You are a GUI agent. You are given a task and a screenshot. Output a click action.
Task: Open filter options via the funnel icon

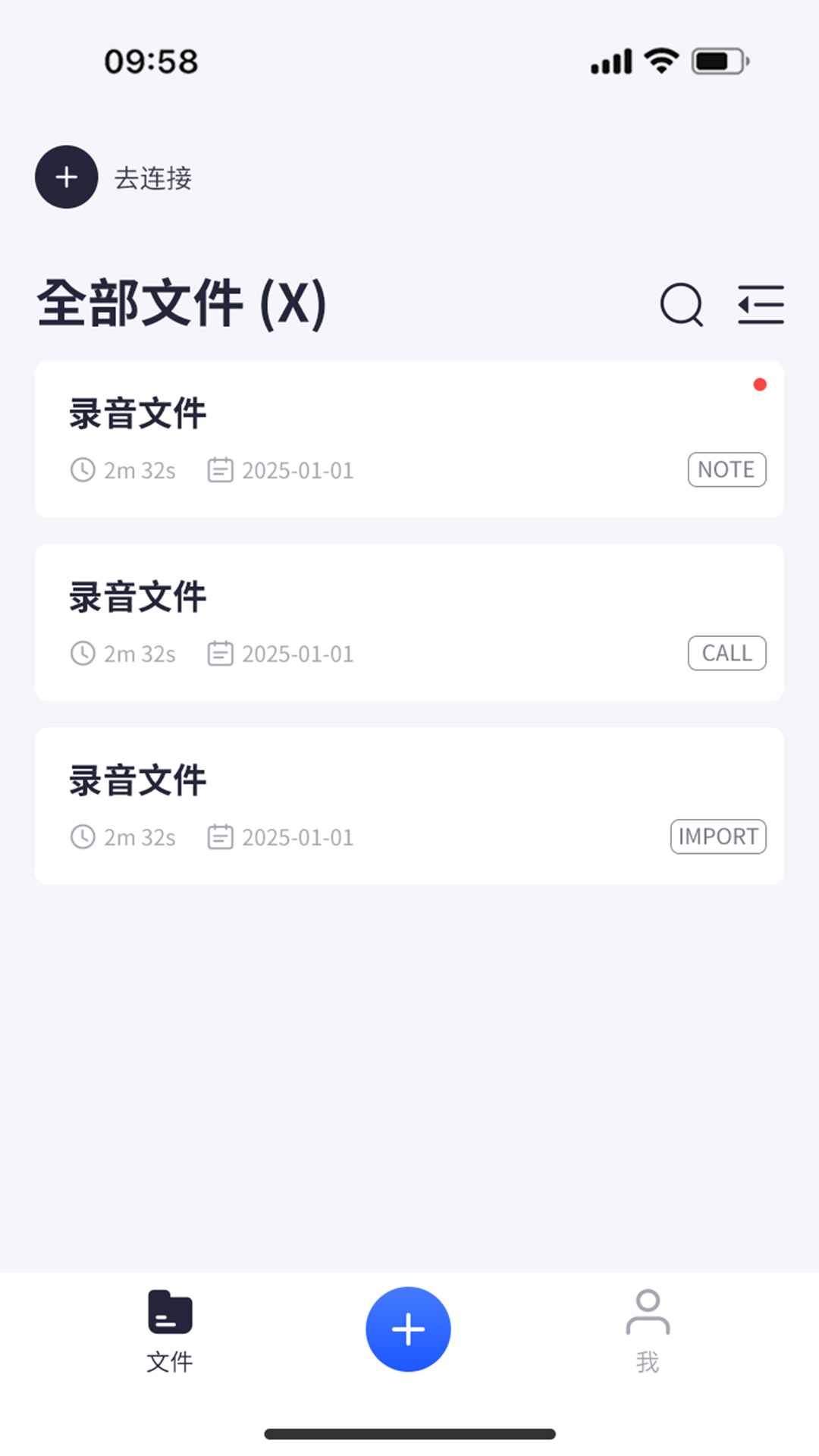click(761, 304)
